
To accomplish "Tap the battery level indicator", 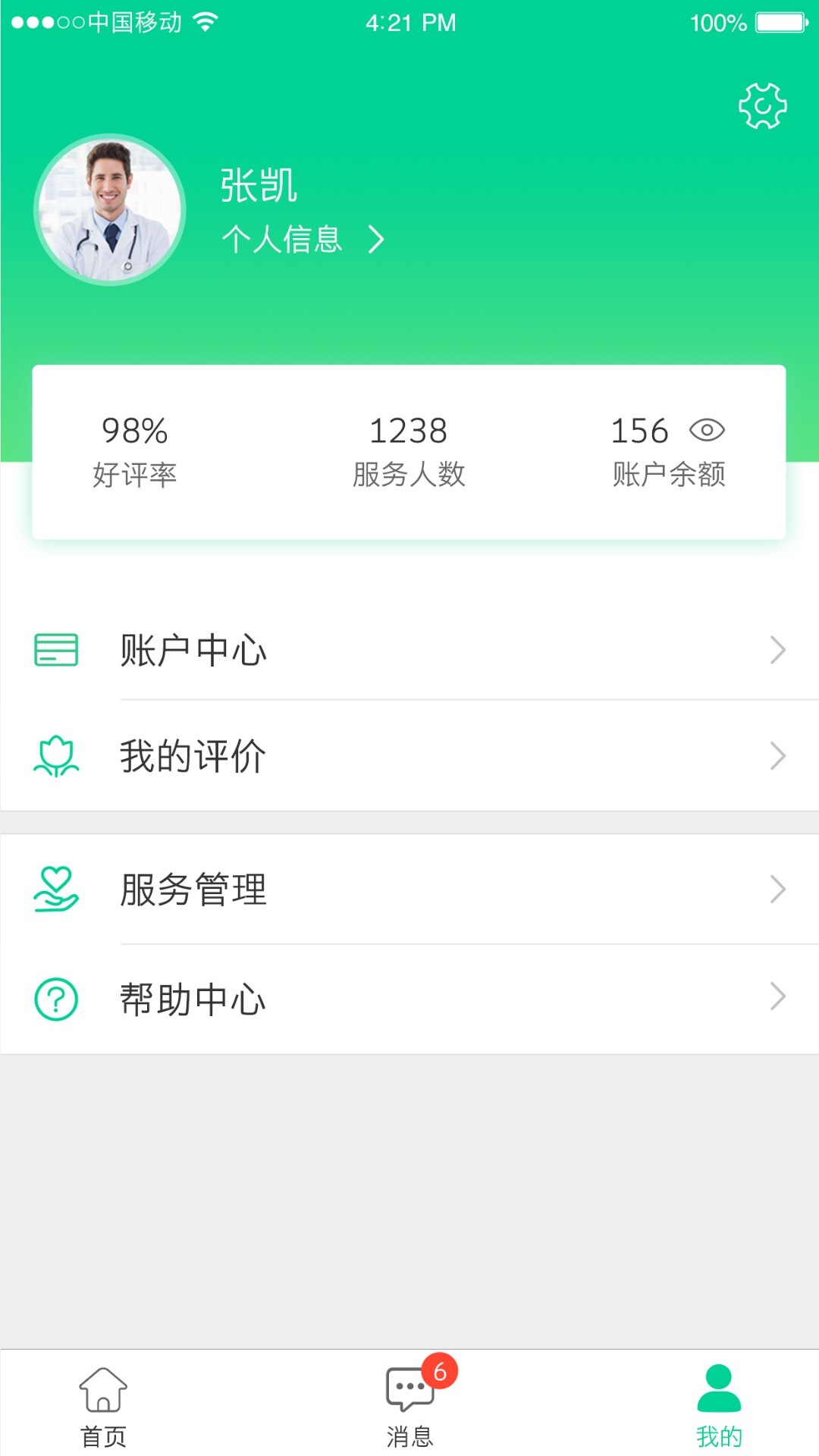I will [775, 22].
